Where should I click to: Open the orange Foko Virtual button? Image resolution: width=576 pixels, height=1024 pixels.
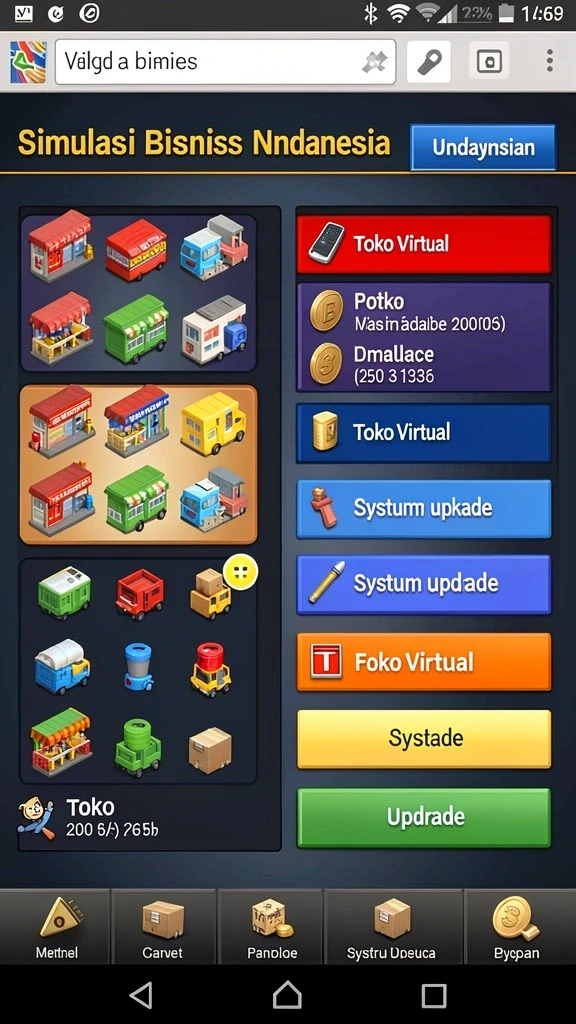pyautogui.click(x=424, y=662)
